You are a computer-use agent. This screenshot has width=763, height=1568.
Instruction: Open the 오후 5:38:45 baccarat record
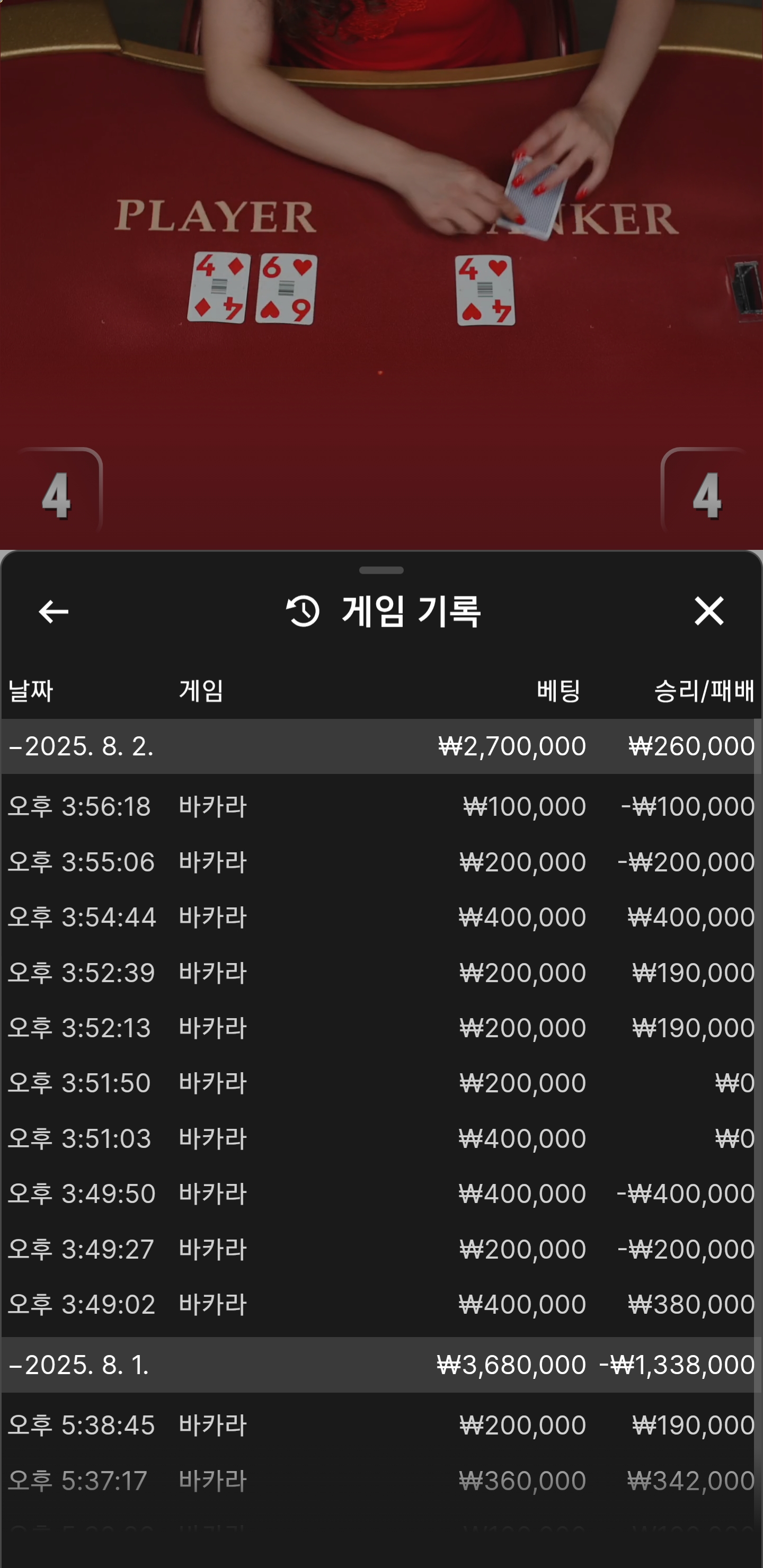(x=381, y=1426)
